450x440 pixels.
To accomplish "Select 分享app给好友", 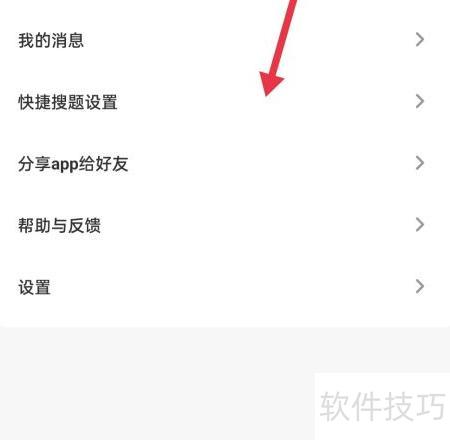I will 225,163.
